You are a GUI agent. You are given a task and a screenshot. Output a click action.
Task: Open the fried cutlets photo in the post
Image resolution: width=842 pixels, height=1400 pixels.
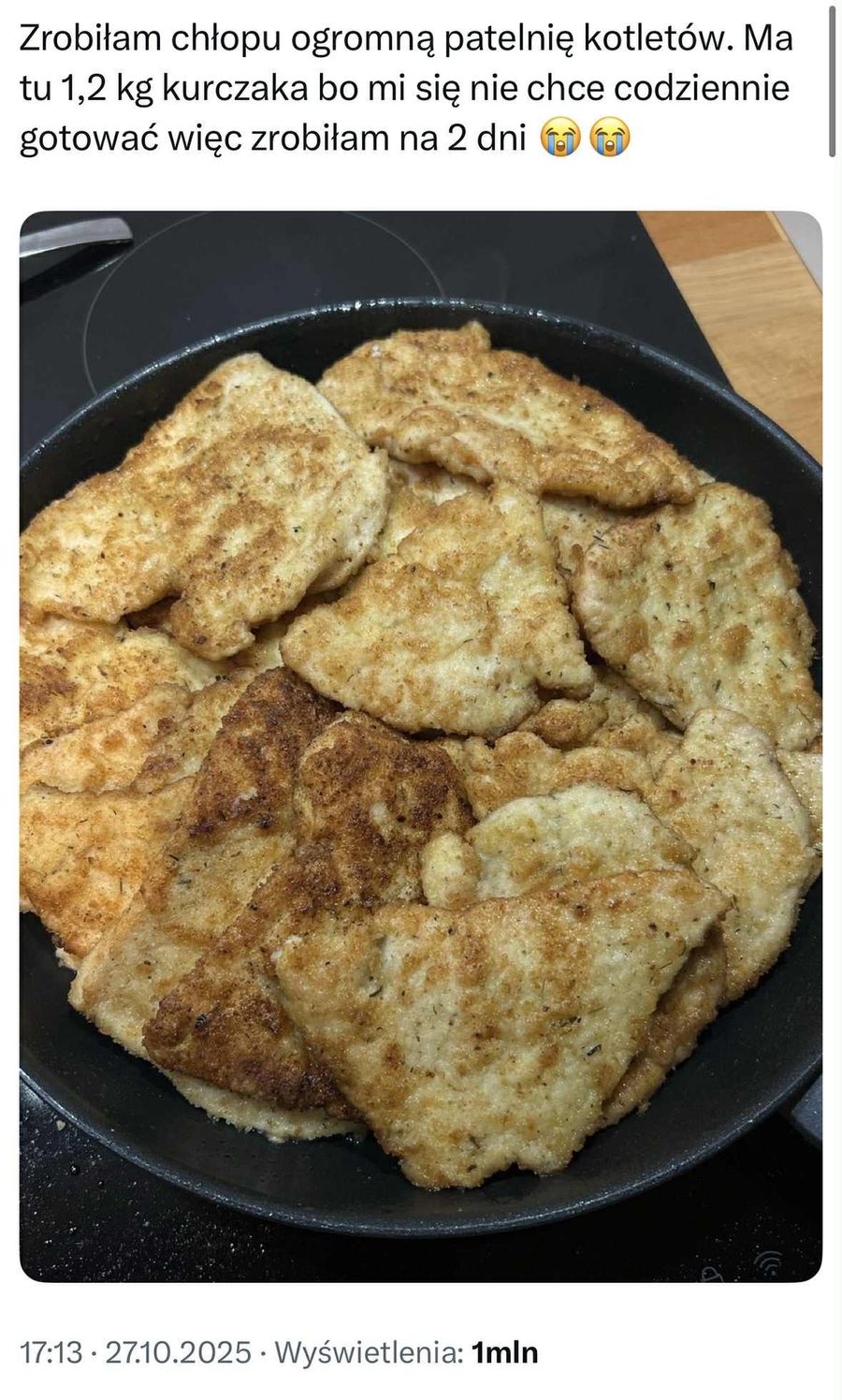[x=420, y=746]
